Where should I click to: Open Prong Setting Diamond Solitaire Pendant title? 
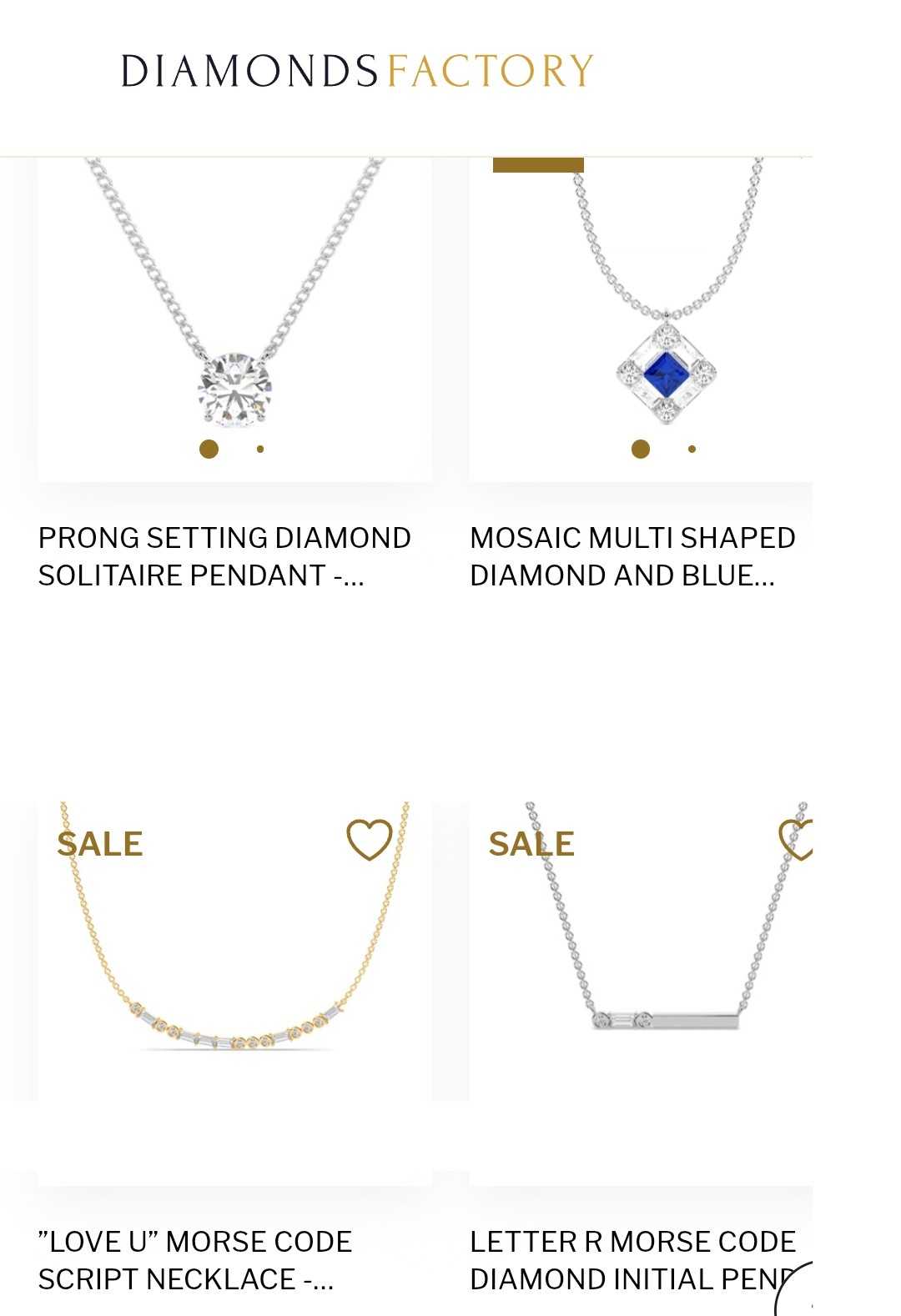224,556
